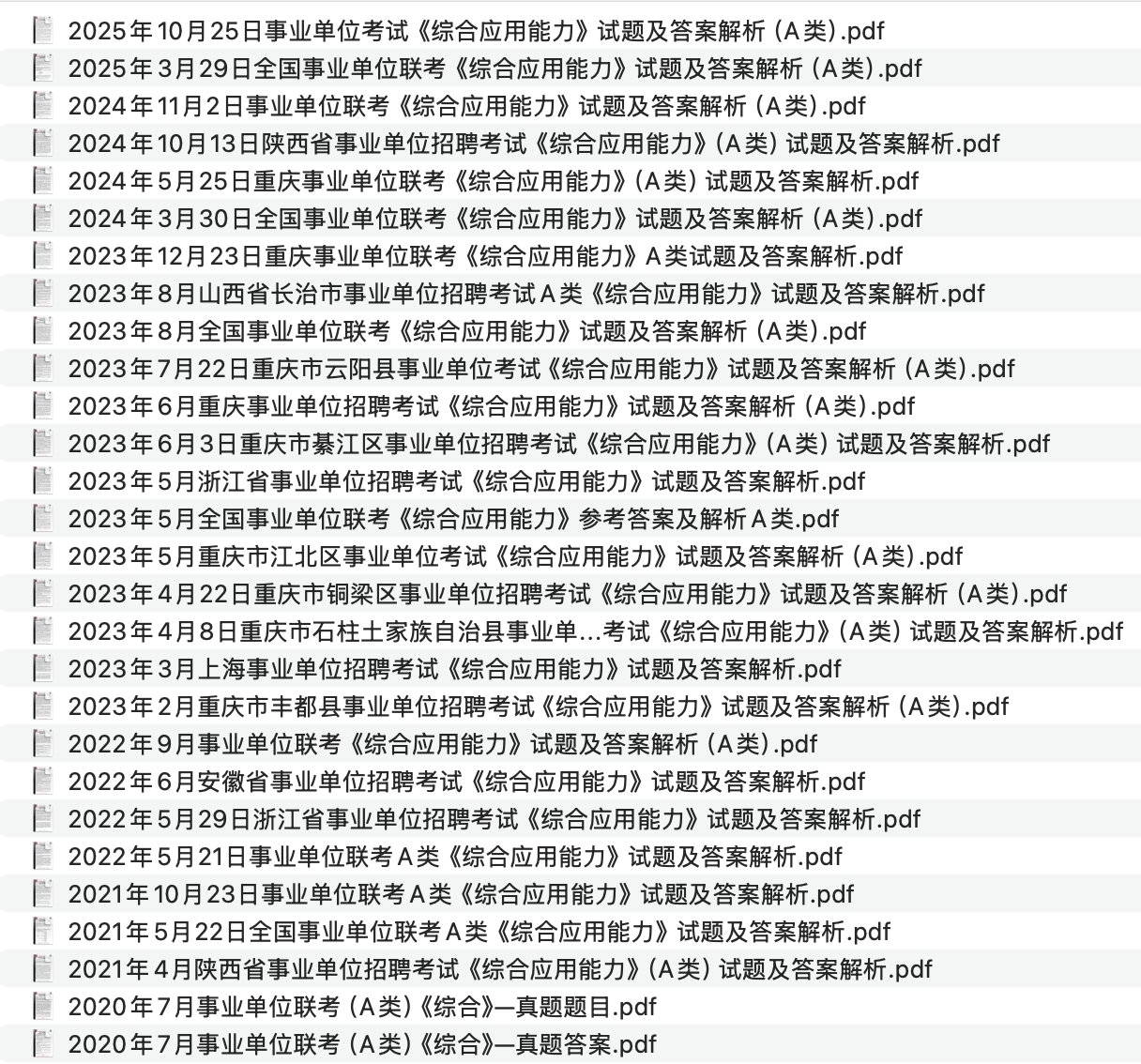The height and width of the screenshot is (1064, 1141).
Task: Select the 2023年7月22日重庆市云阳县 file
Action: click(x=540, y=369)
